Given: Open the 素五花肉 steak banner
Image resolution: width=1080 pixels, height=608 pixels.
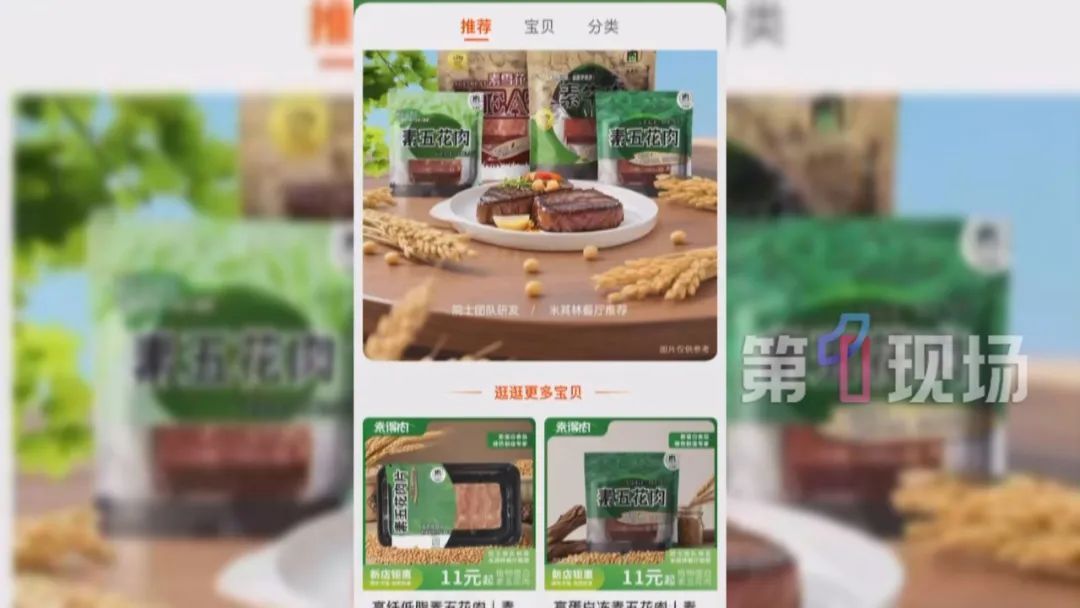Looking at the screenshot, I should tap(540, 205).
